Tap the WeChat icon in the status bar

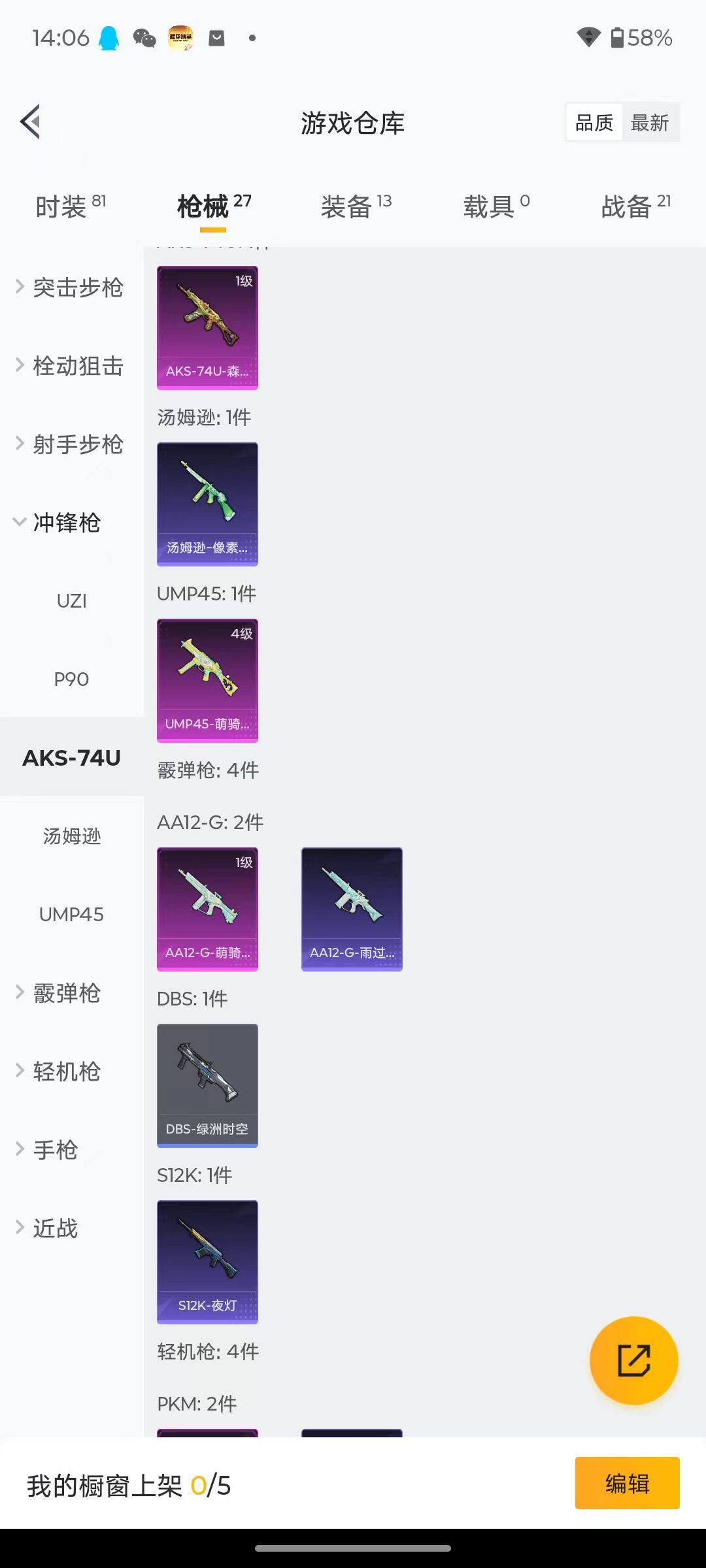click(145, 38)
